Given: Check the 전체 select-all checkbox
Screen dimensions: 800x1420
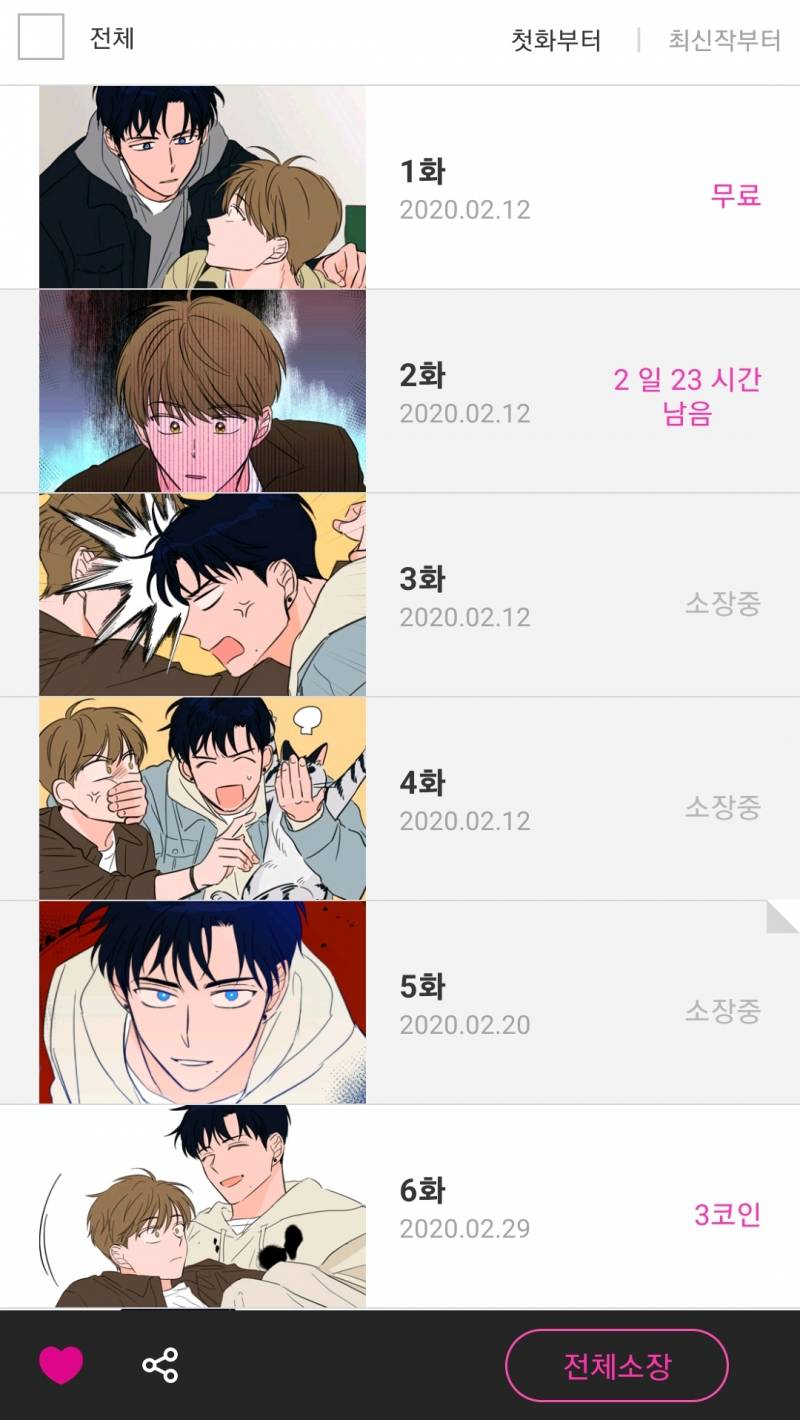Looking at the screenshot, I should (41, 38).
